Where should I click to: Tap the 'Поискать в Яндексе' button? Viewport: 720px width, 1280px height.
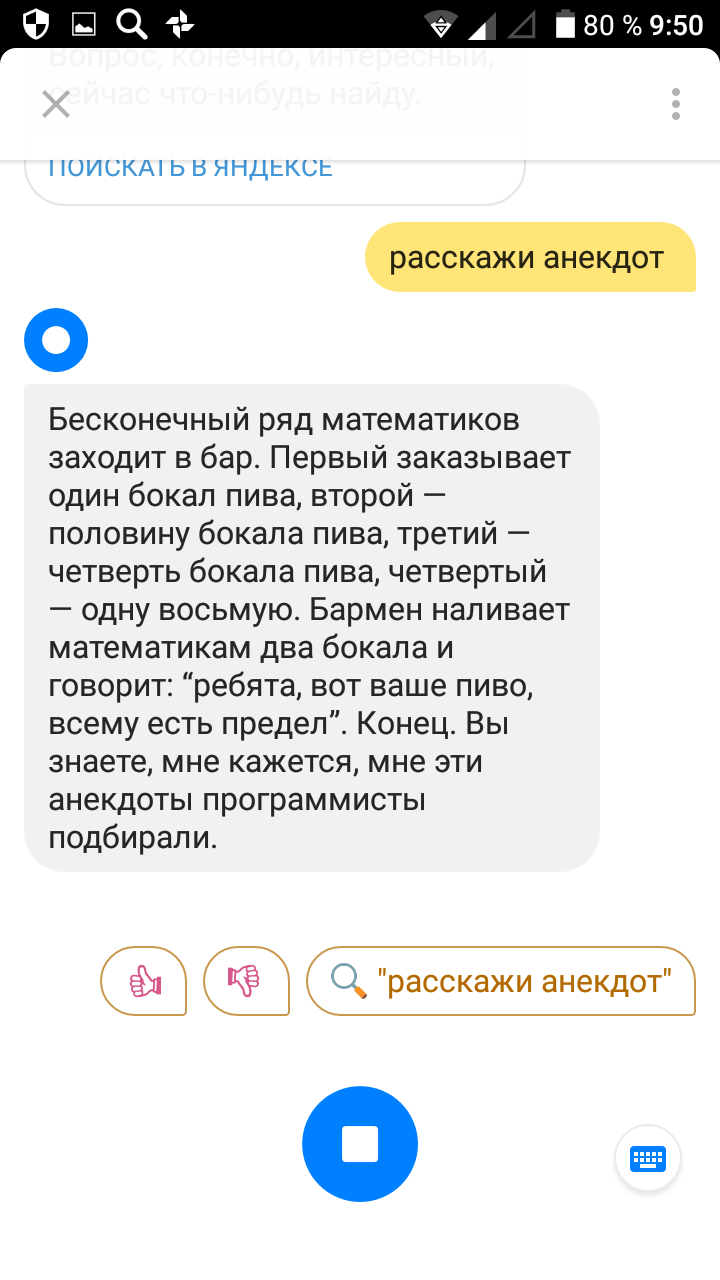(x=274, y=180)
